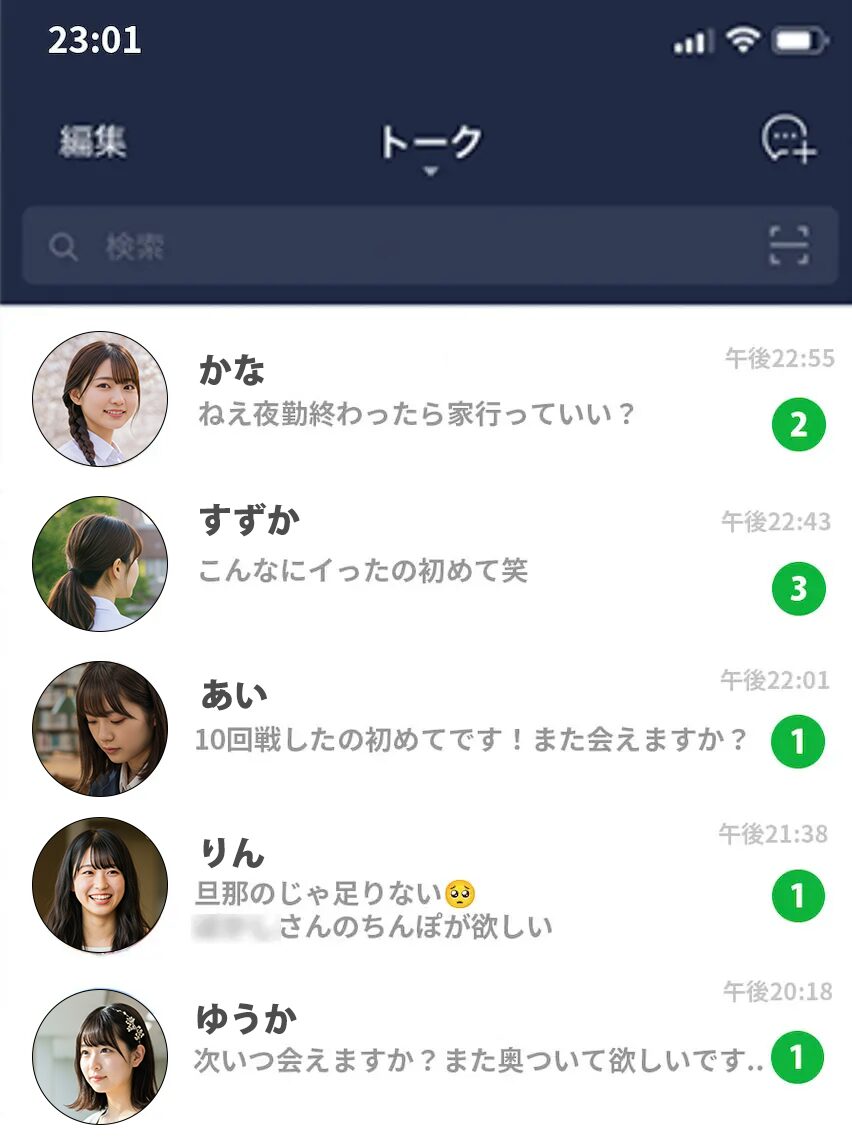The image size is (852, 1148).
Task: Tap the 編集 edit button
Action: [x=93, y=141]
